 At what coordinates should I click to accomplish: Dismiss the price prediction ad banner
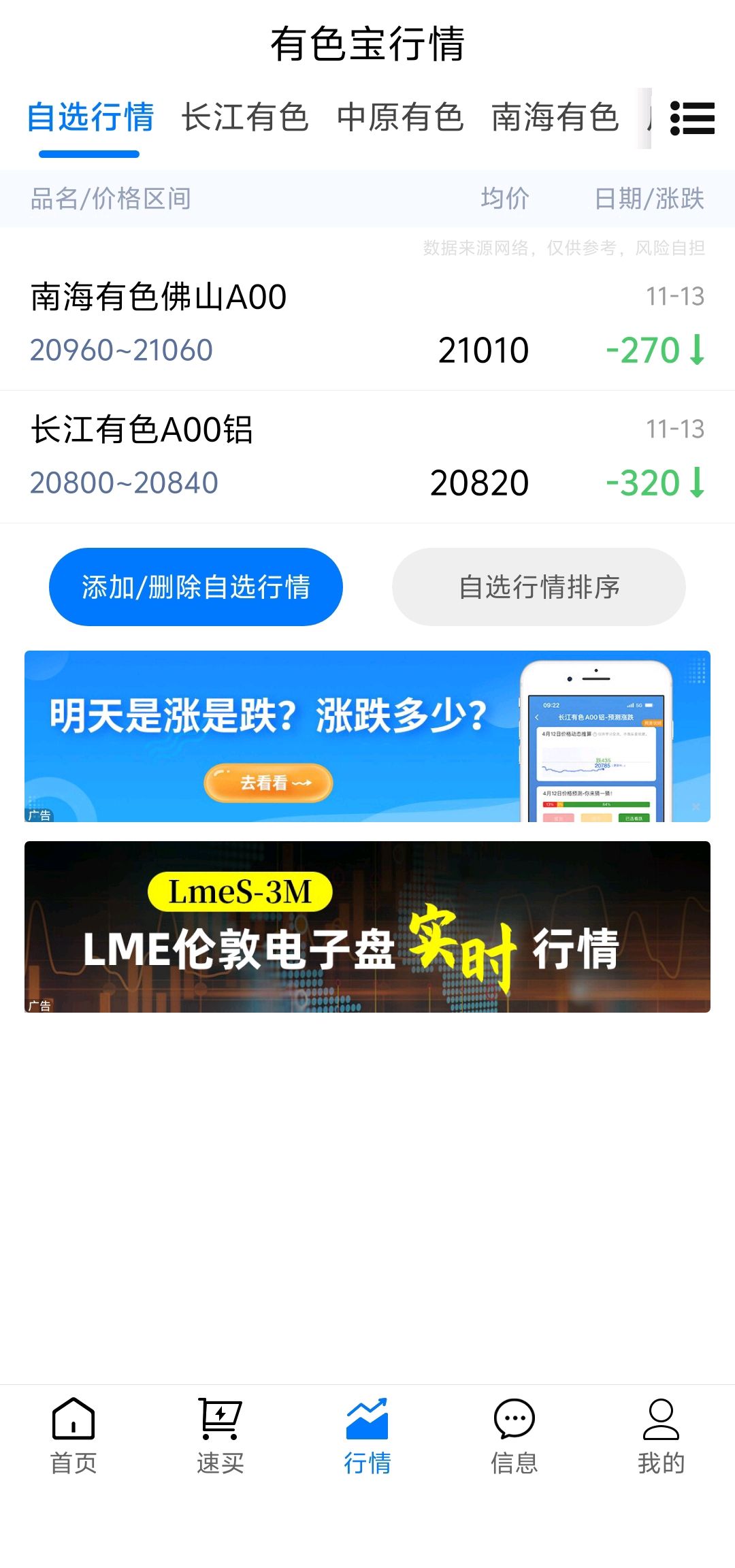696,806
